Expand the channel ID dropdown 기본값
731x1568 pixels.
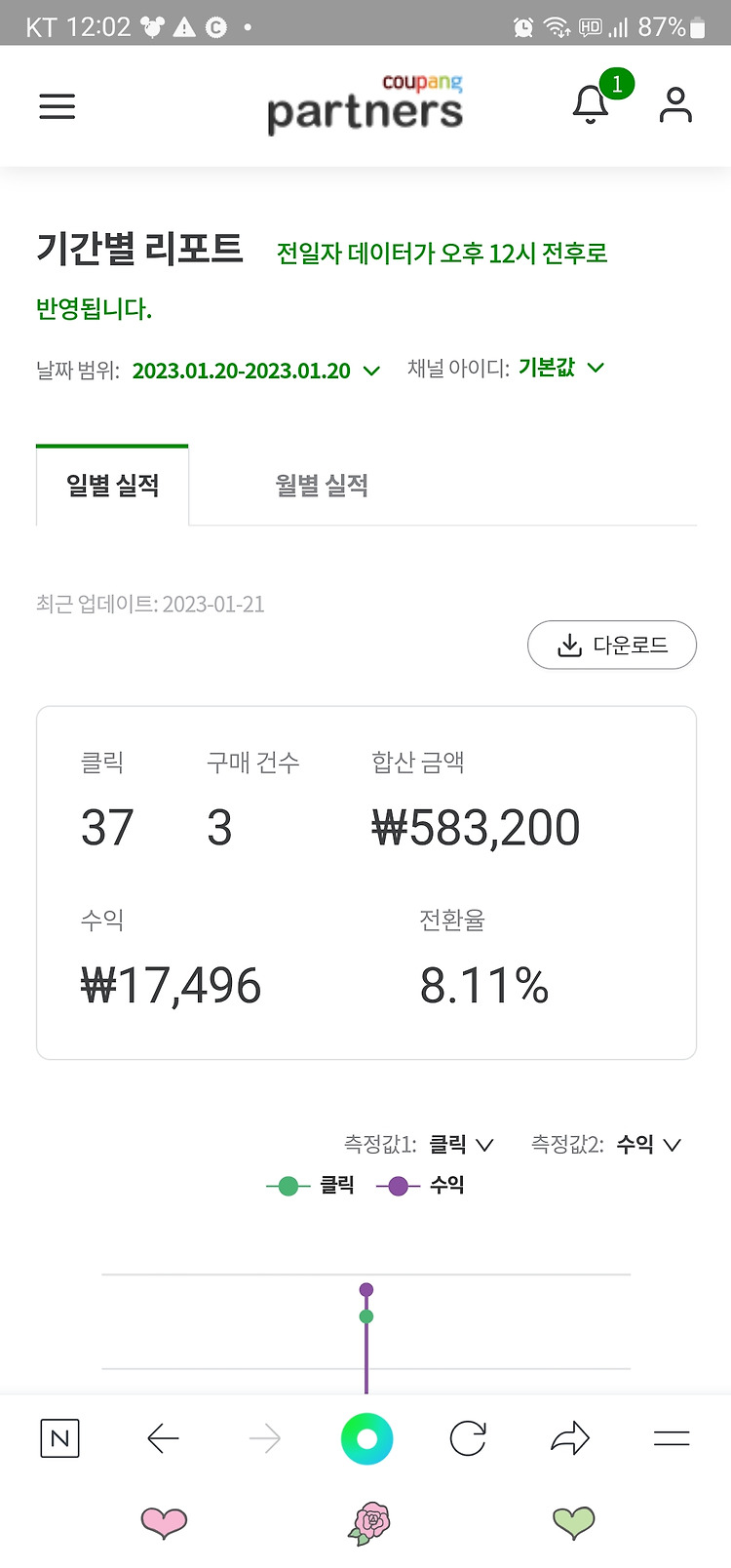(x=561, y=368)
